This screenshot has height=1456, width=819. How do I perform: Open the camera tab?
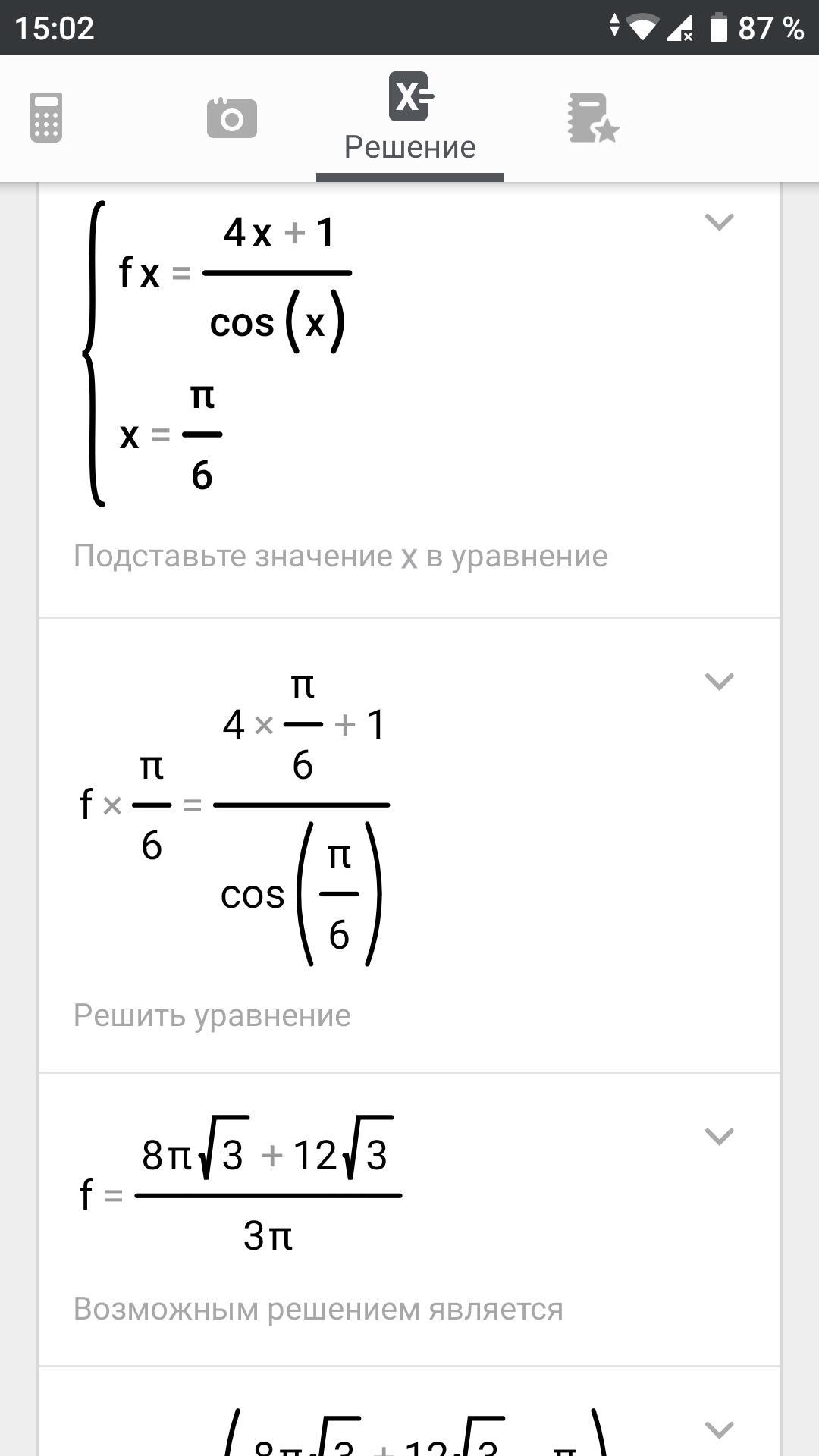(232, 118)
